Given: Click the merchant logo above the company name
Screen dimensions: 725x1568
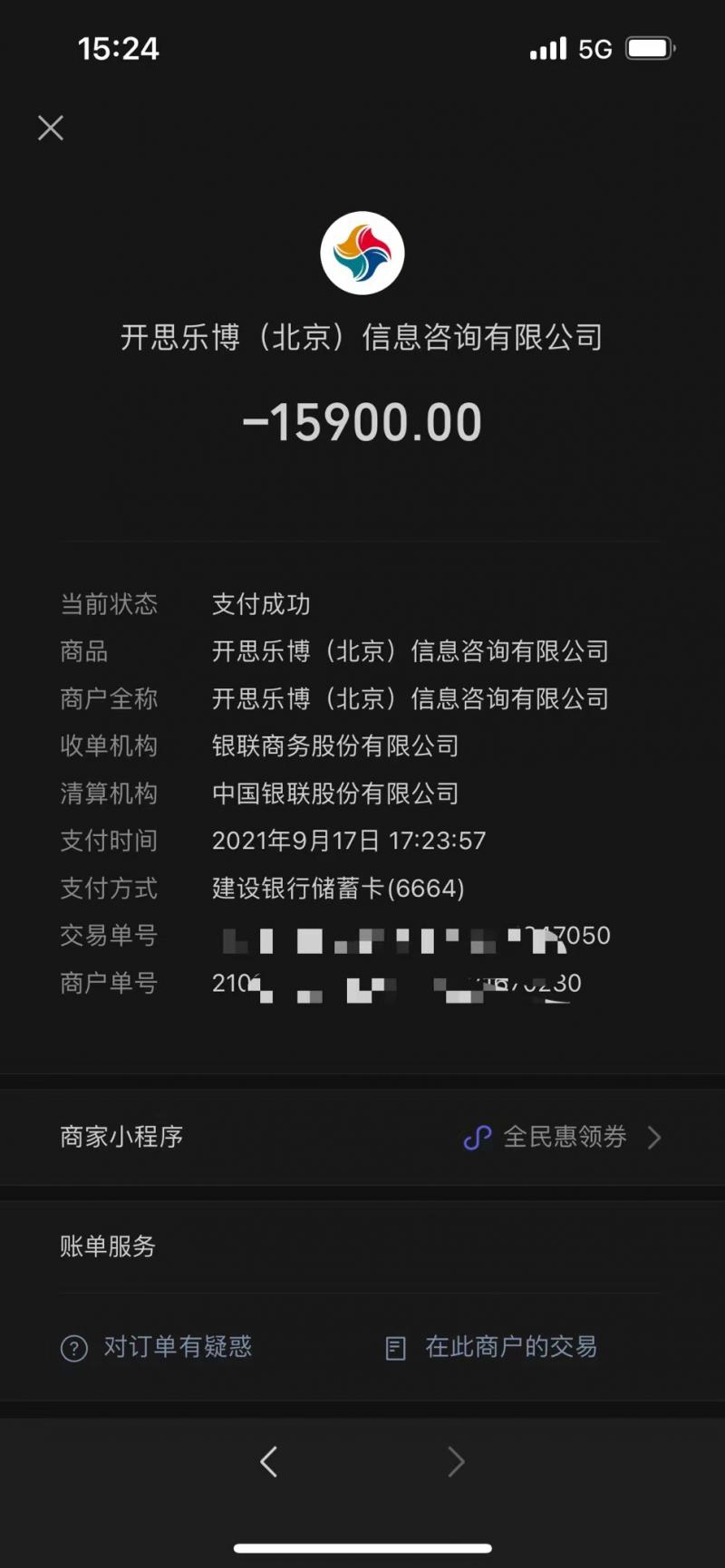Looking at the screenshot, I should (362, 252).
